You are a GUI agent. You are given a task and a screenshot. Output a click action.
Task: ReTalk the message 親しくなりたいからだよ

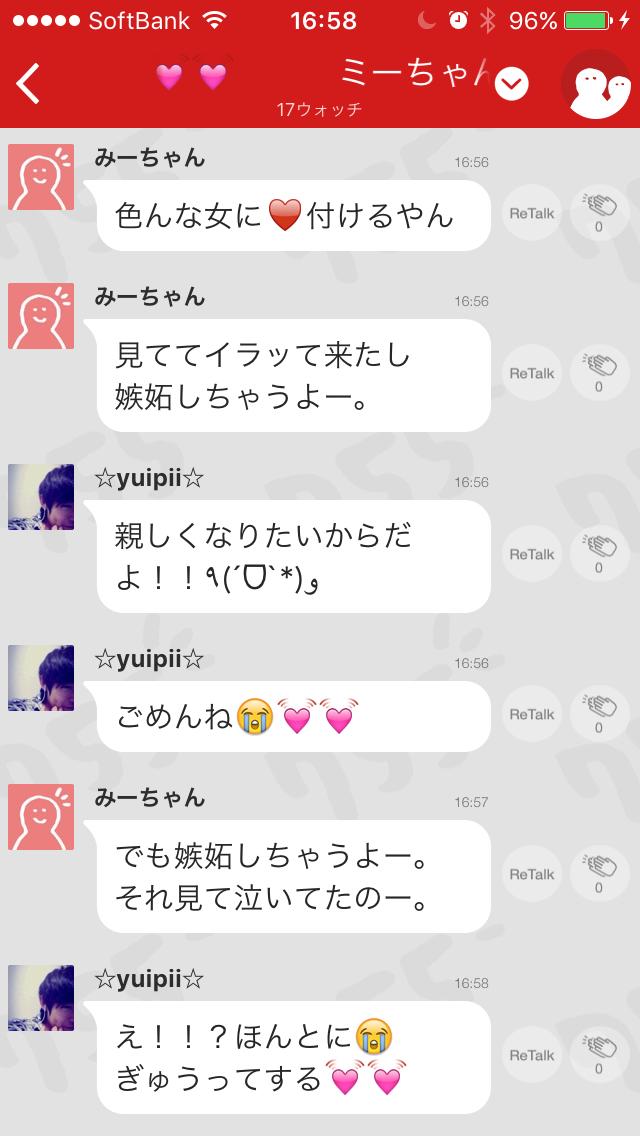(x=531, y=554)
